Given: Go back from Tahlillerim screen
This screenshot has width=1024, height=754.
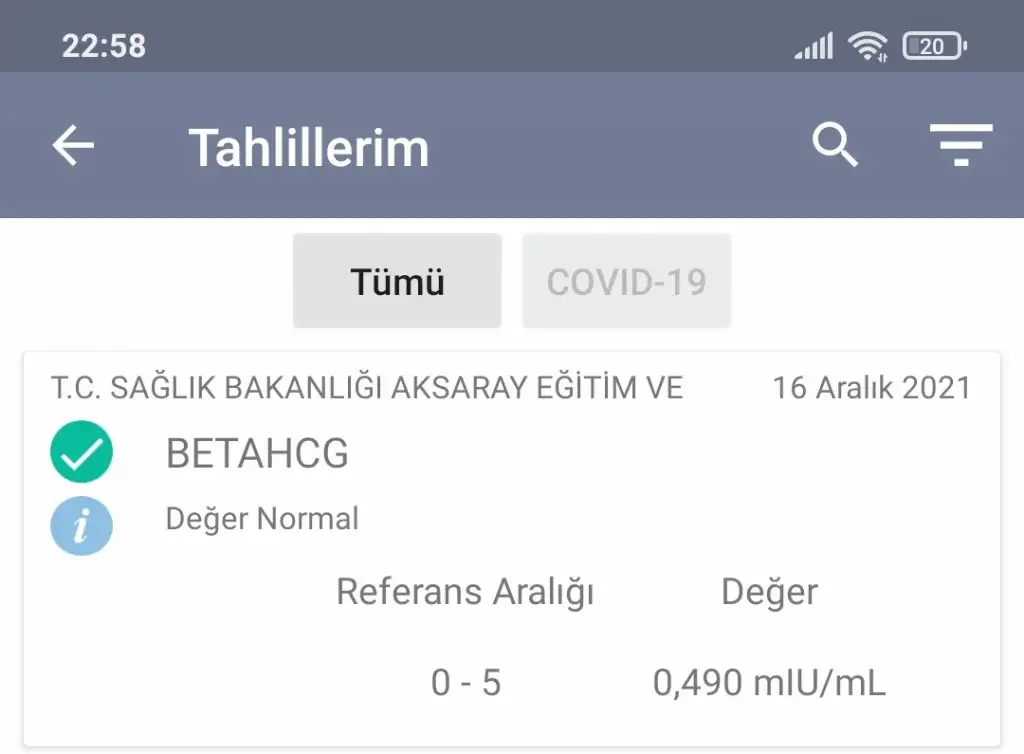Looking at the screenshot, I should [73, 147].
